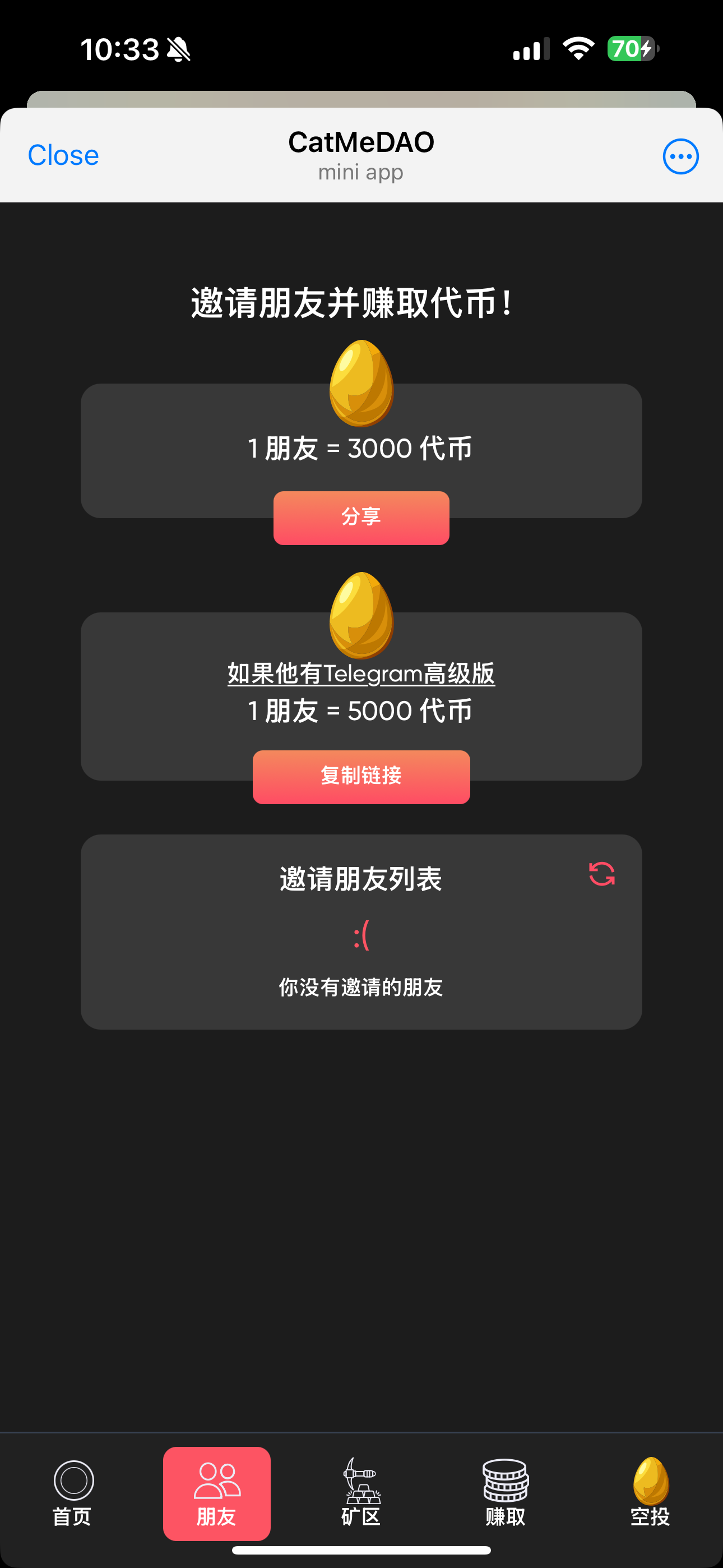723x1568 pixels.
Task: Switch to the 矿区 mining tab
Action: coord(361,1492)
